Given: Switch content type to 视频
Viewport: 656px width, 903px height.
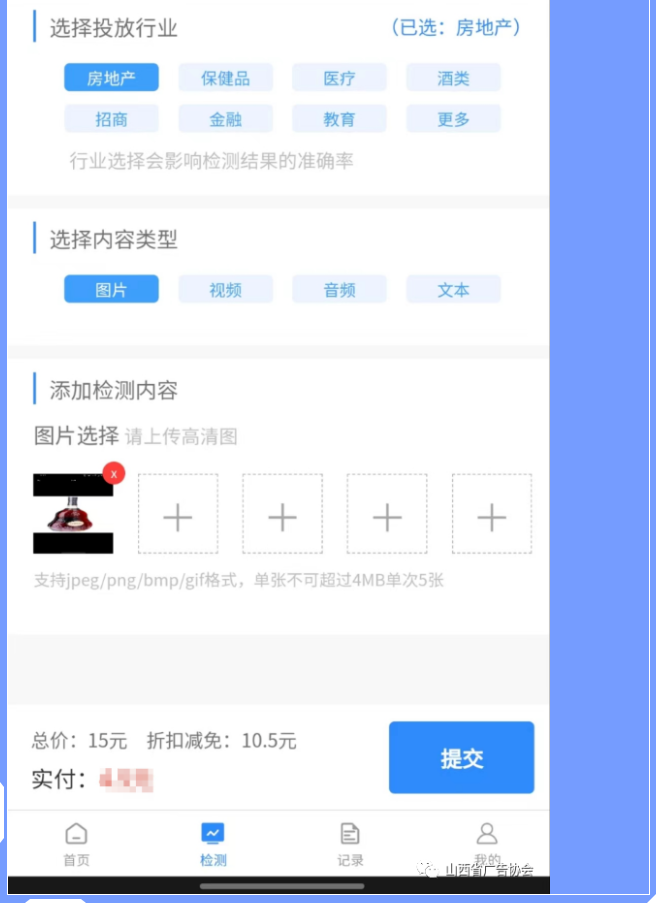Looking at the screenshot, I should click(x=225, y=290).
